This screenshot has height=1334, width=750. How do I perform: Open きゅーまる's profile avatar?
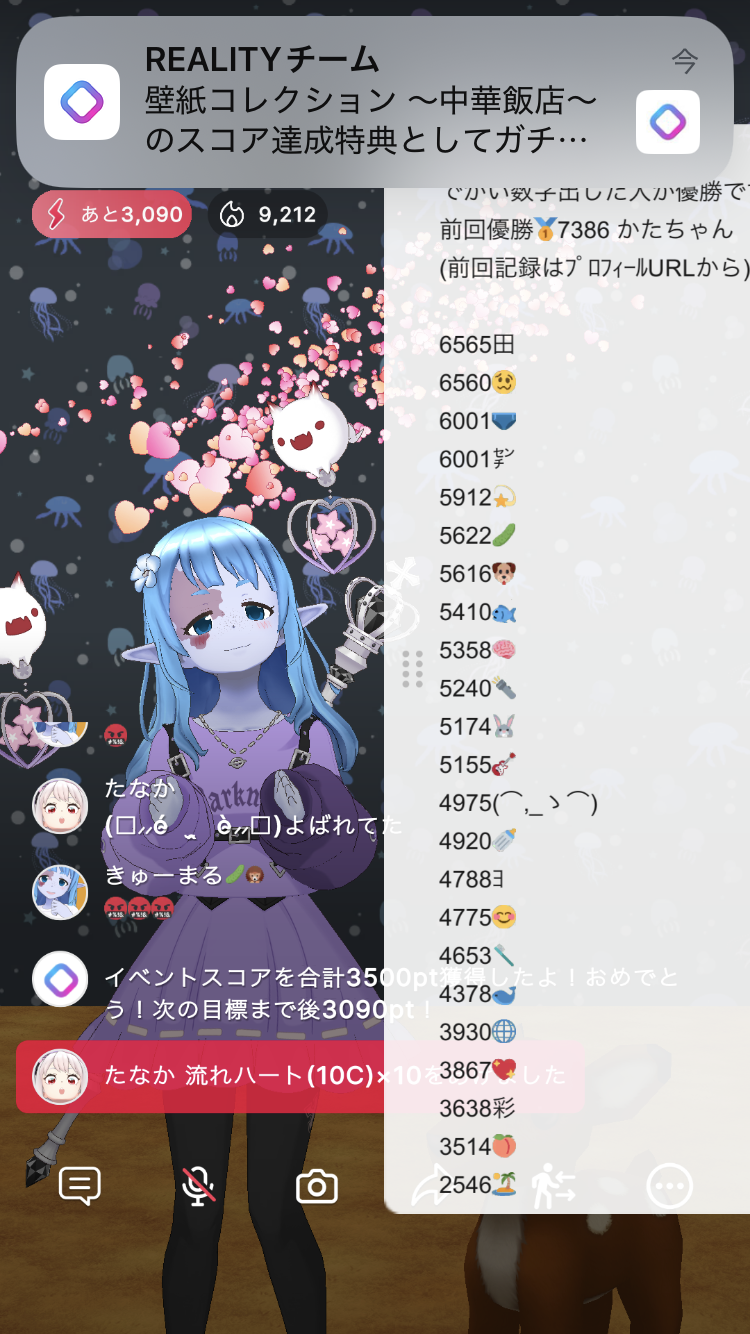click(60, 892)
